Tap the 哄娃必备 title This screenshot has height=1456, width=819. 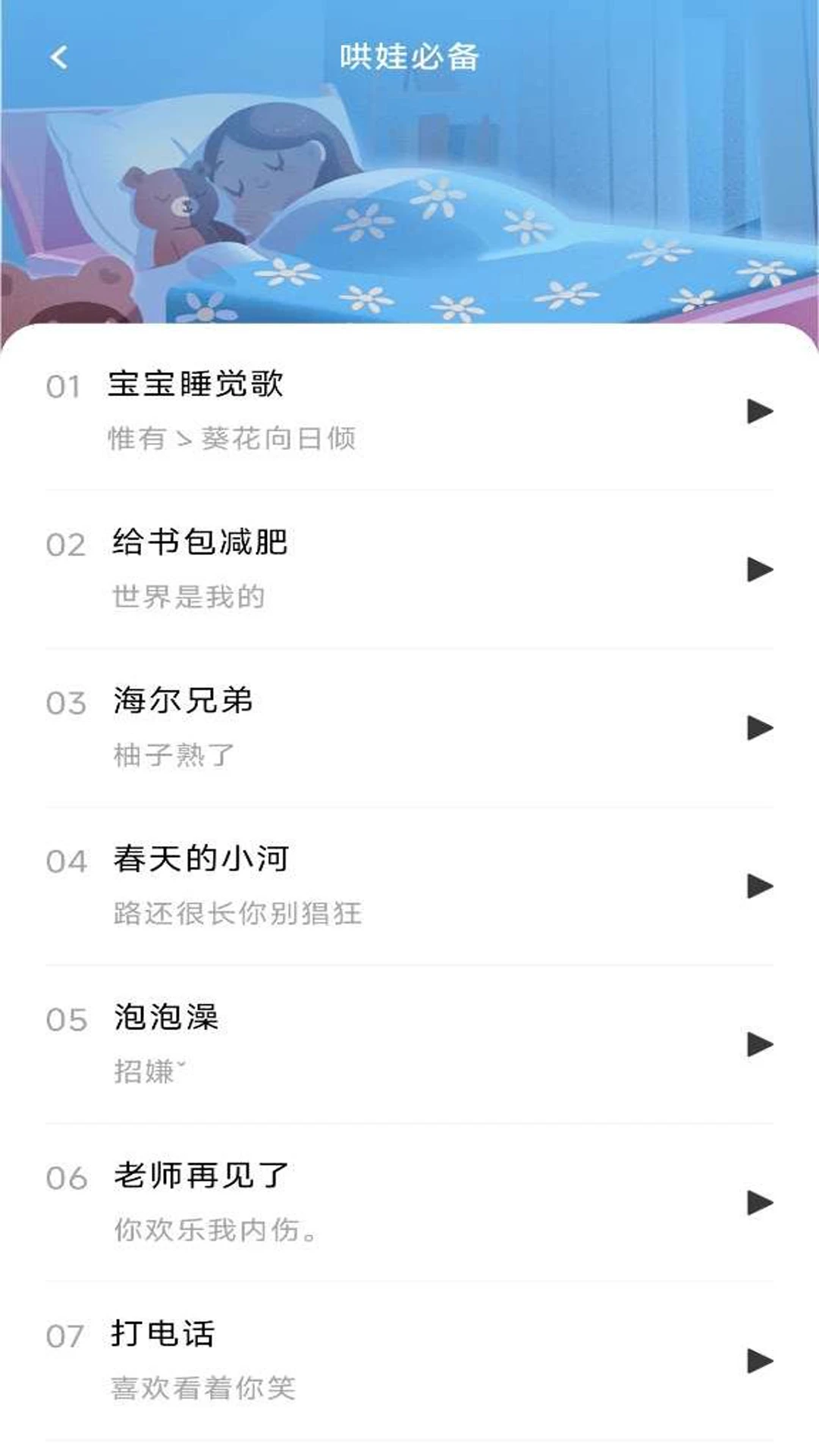point(409,55)
